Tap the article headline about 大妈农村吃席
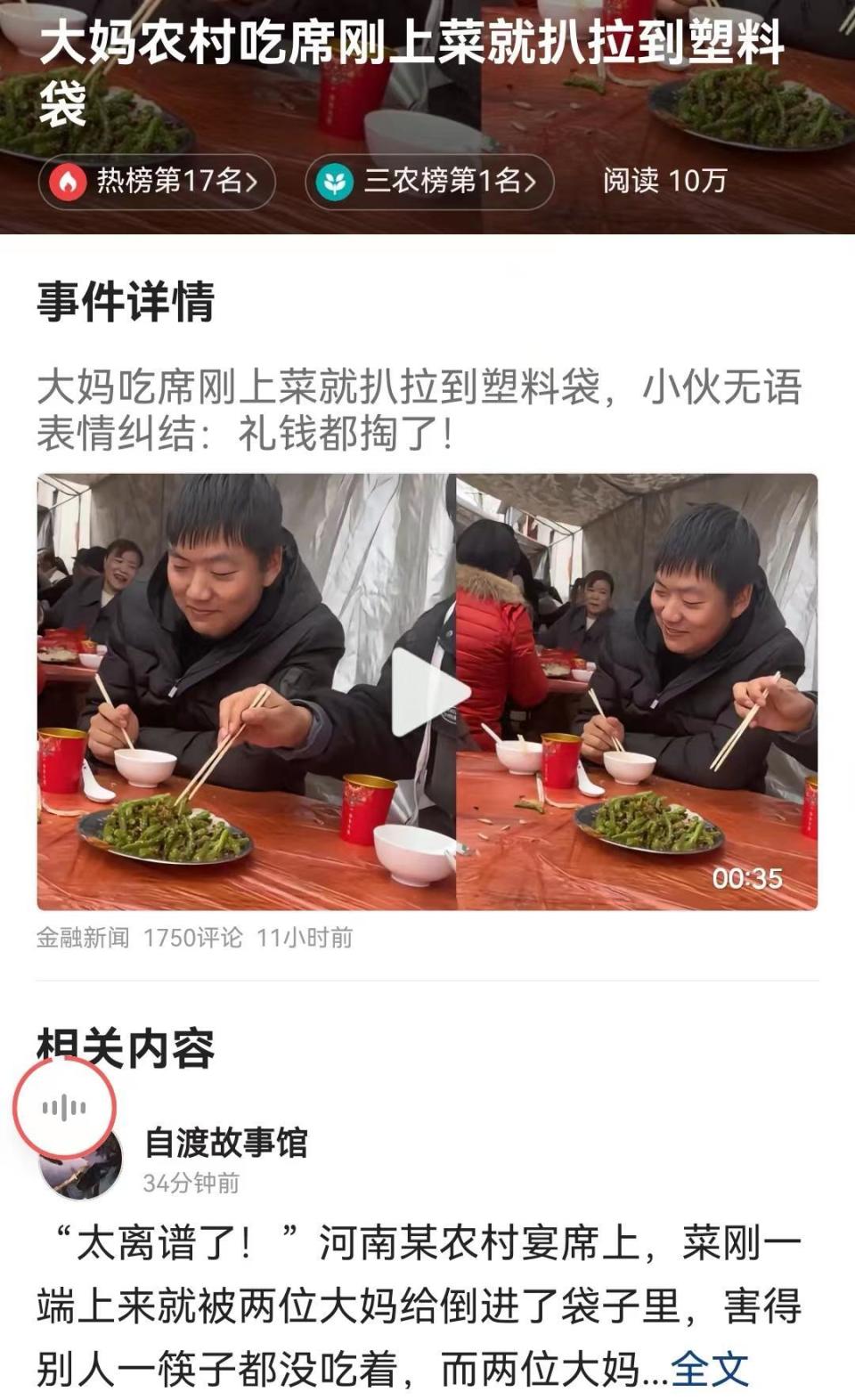The width and height of the screenshot is (855, 1400). tap(410, 64)
